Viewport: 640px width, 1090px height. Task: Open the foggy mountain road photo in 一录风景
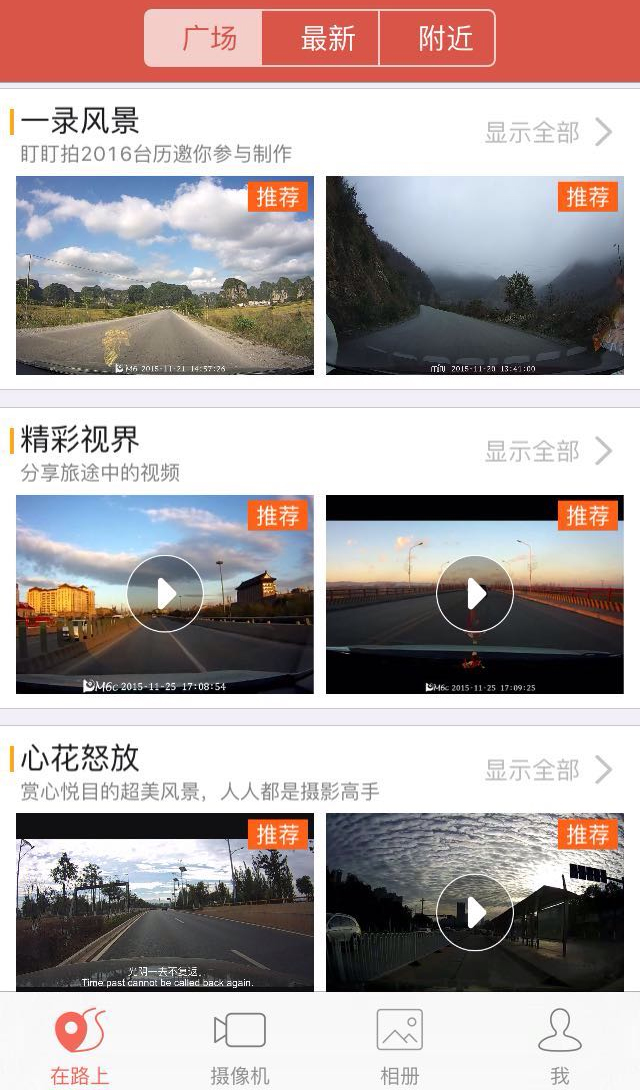pyautogui.click(x=475, y=276)
